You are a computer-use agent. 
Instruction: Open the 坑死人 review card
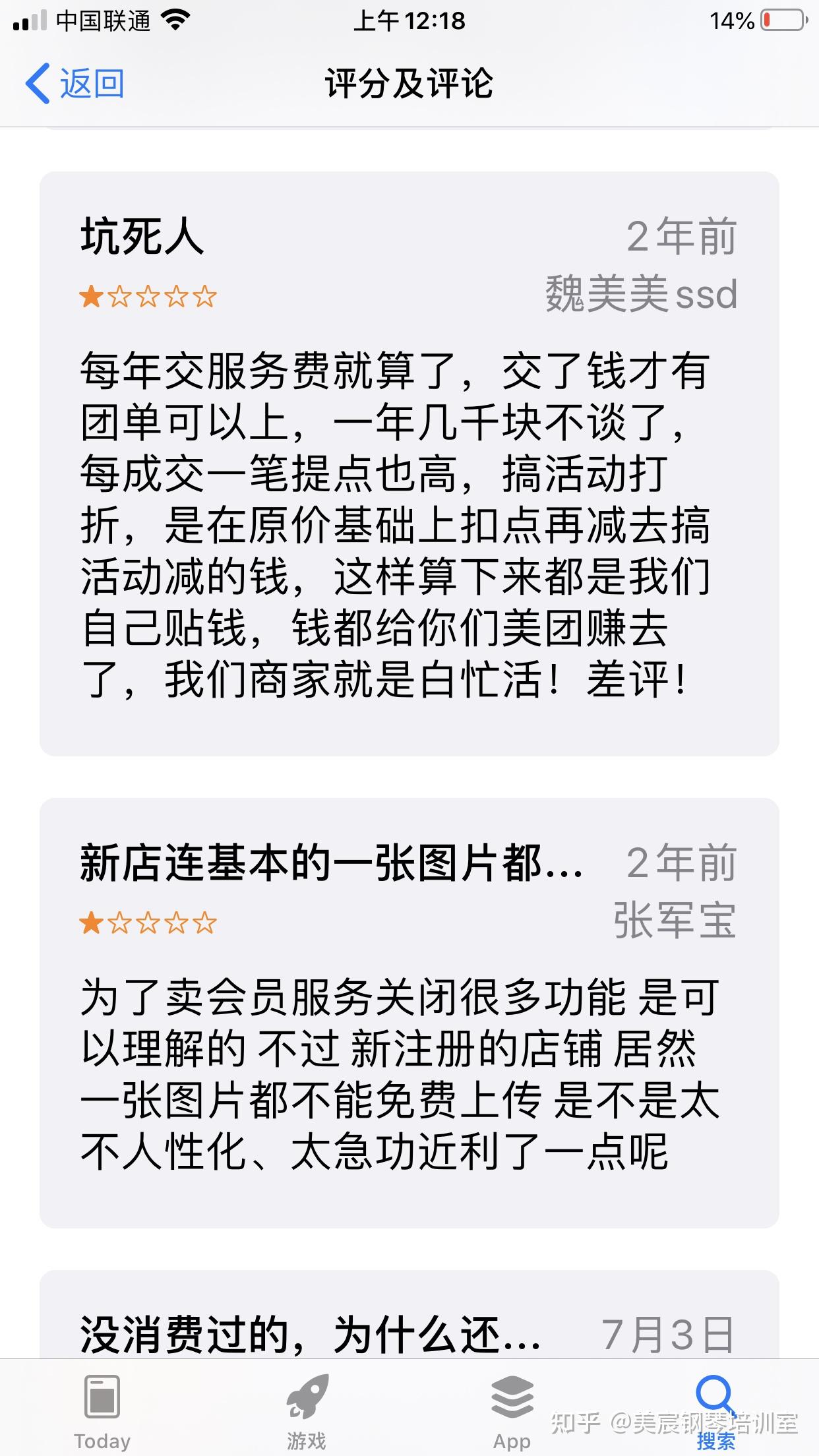(409, 464)
